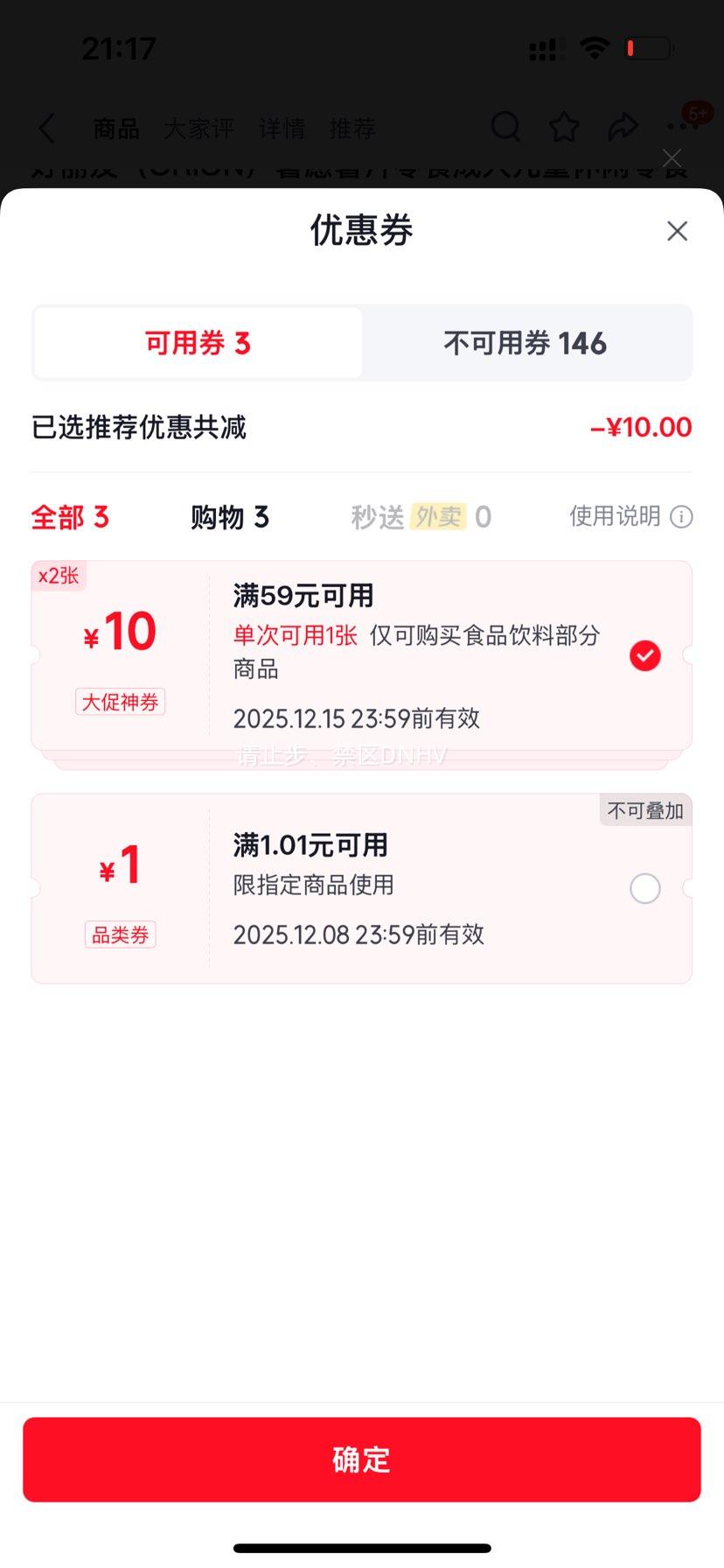724x1568 pixels.
Task: Confirm with the 确定 button
Action: (x=362, y=1459)
